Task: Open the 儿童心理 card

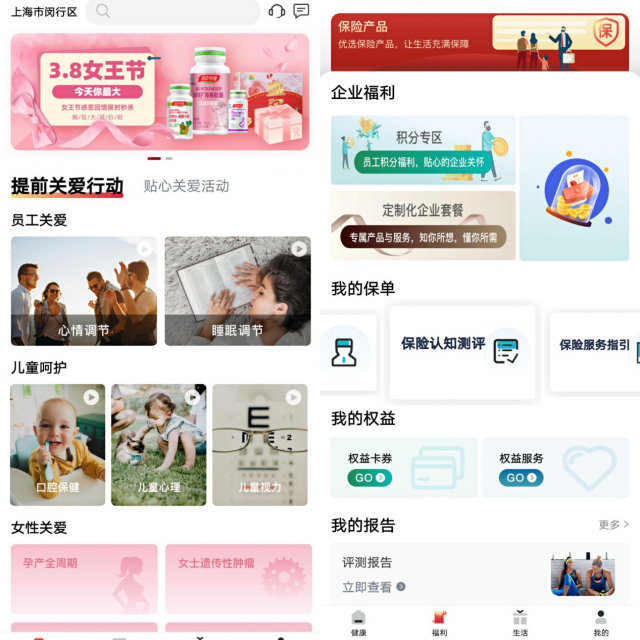Action: click(x=158, y=445)
